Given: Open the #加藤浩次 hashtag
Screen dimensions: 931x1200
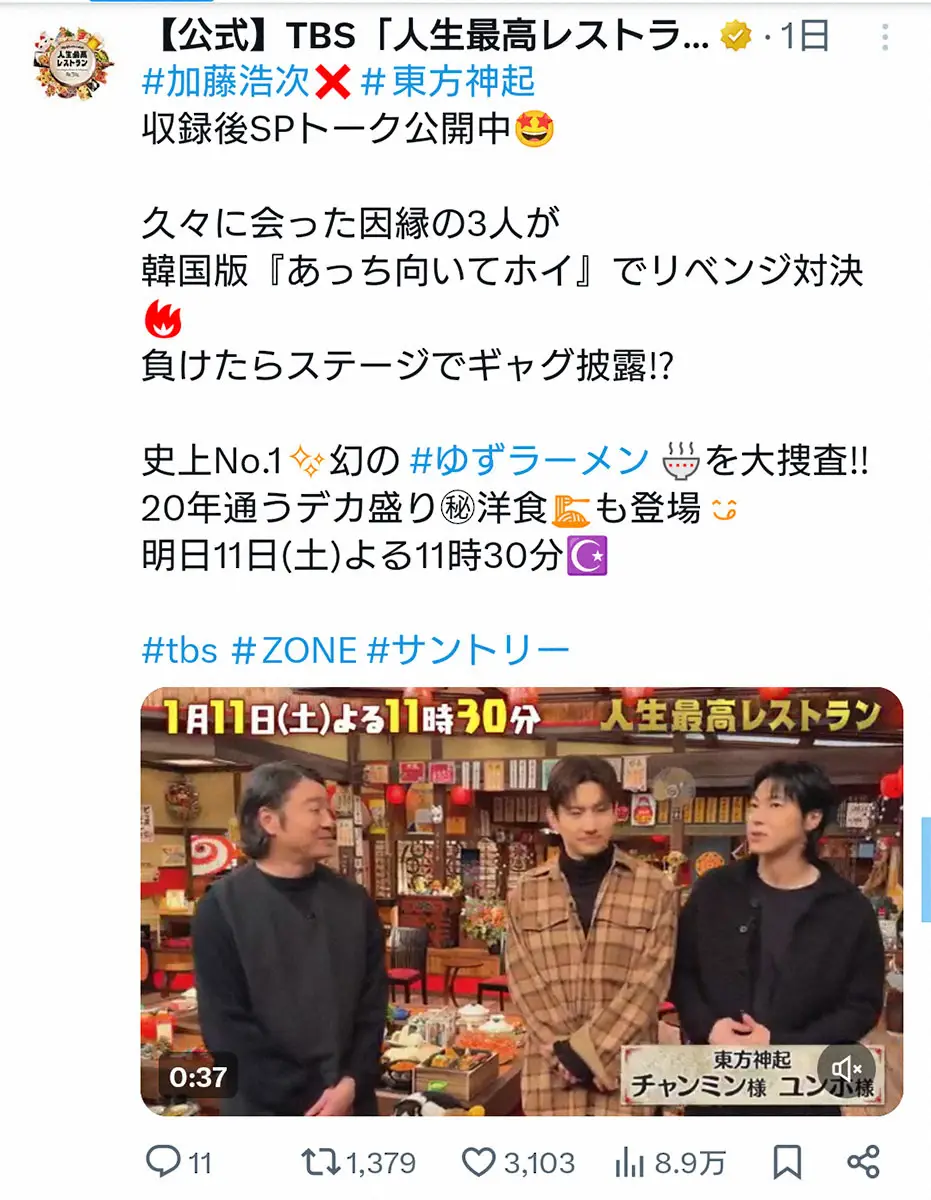Looking at the screenshot, I should point(225,81).
